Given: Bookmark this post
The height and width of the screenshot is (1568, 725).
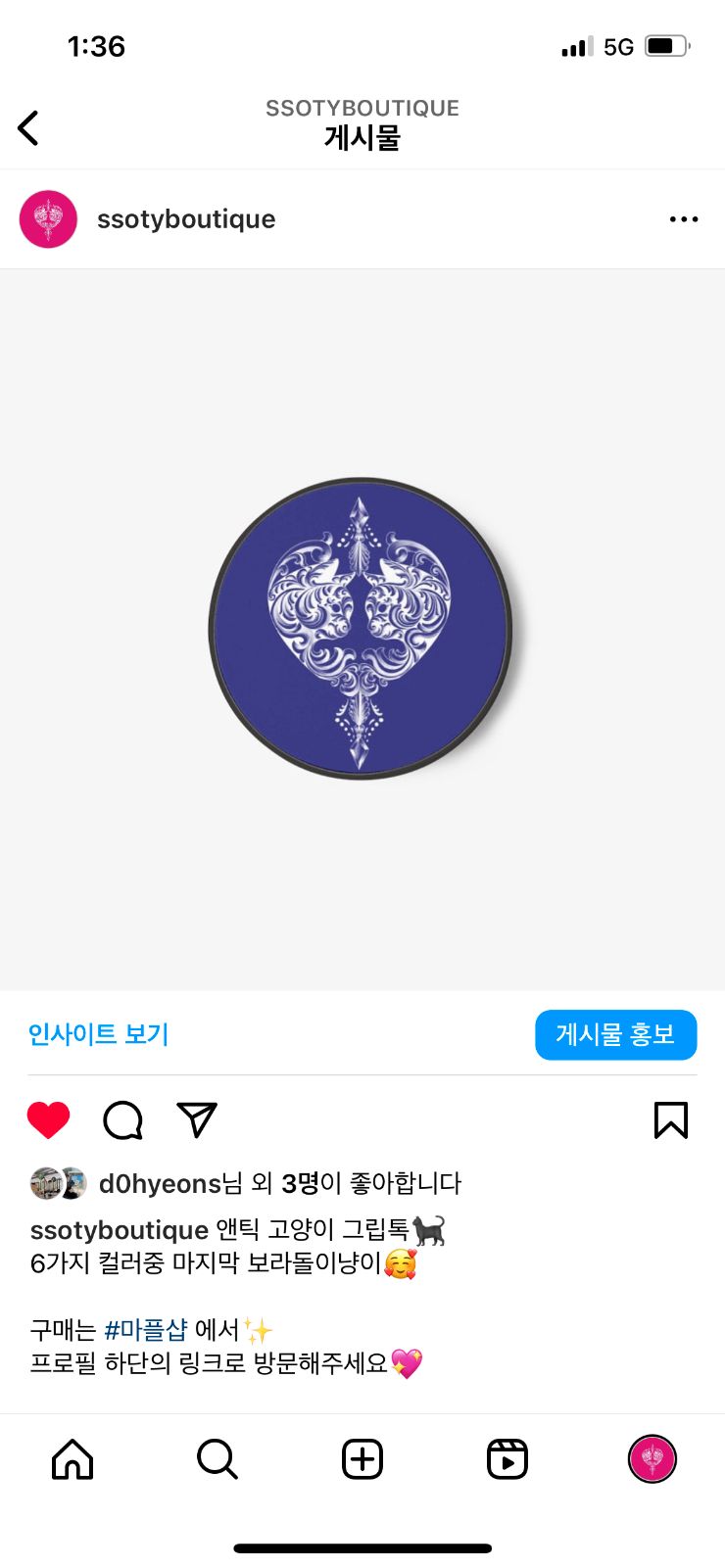Looking at the screenshot, I should click(671, 1120).
